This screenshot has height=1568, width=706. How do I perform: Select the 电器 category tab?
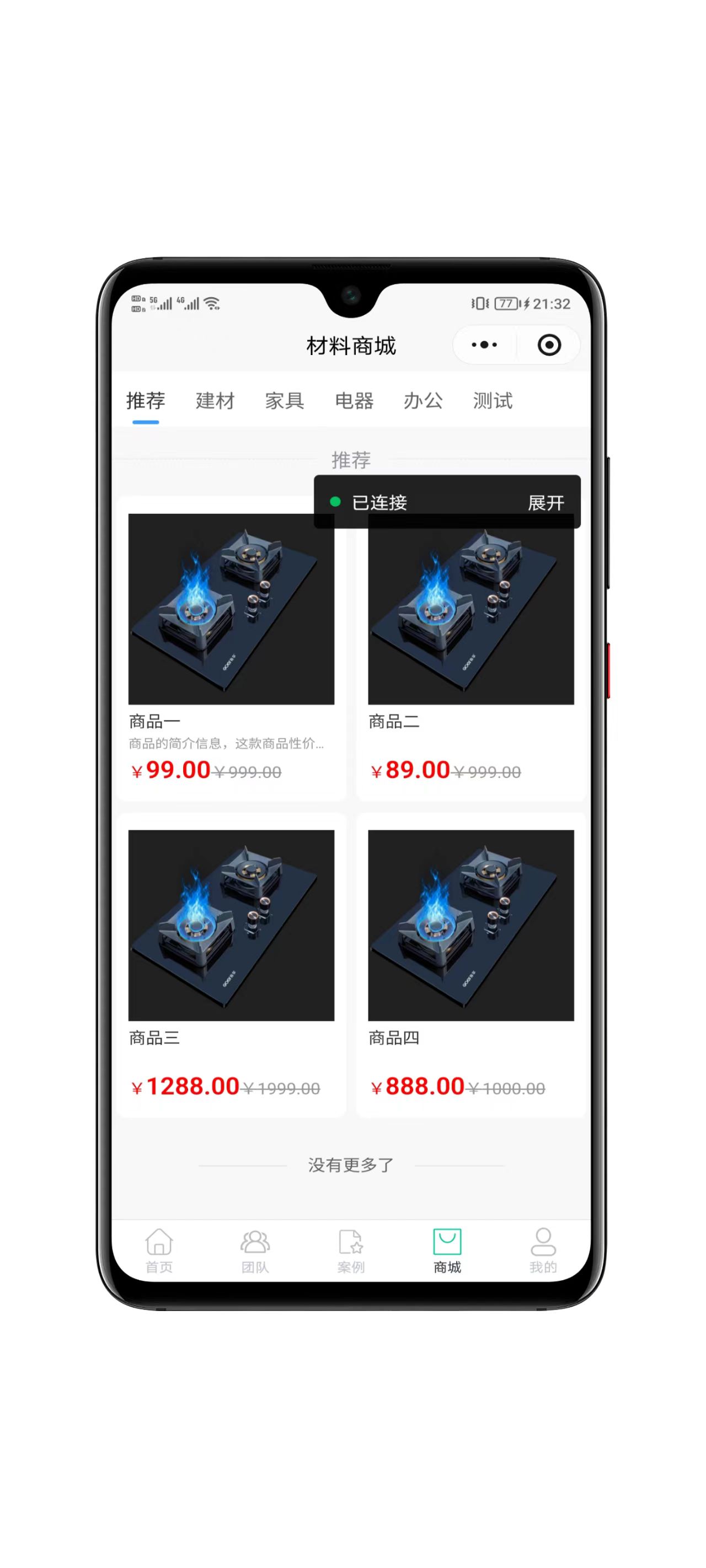coord(354,400)
